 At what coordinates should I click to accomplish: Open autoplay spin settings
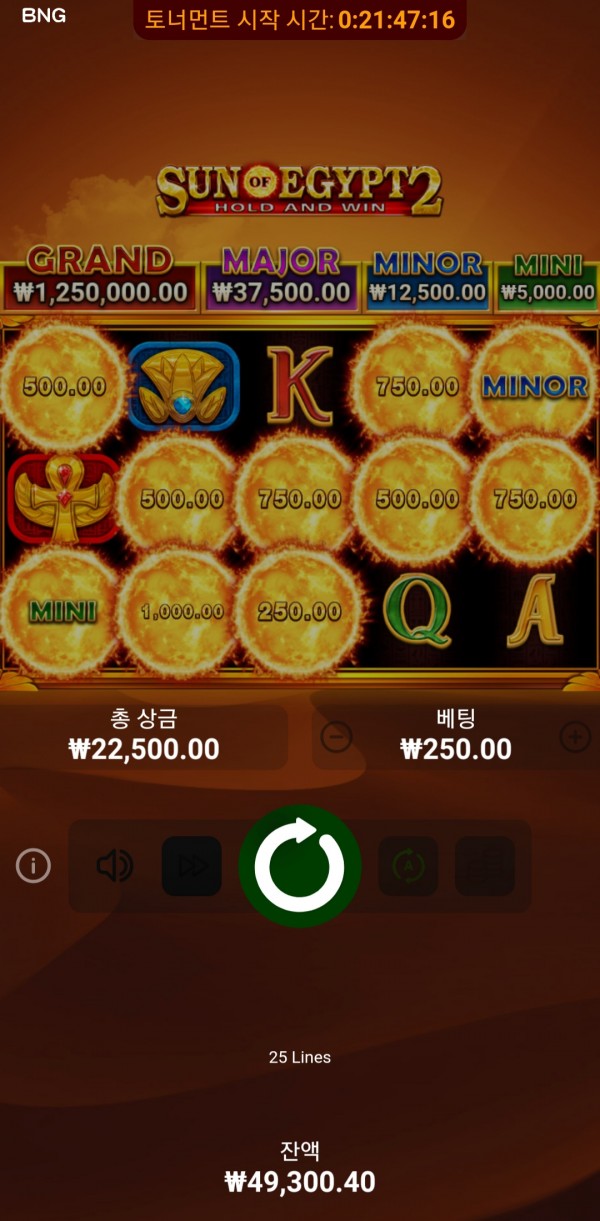click(408, 866)
